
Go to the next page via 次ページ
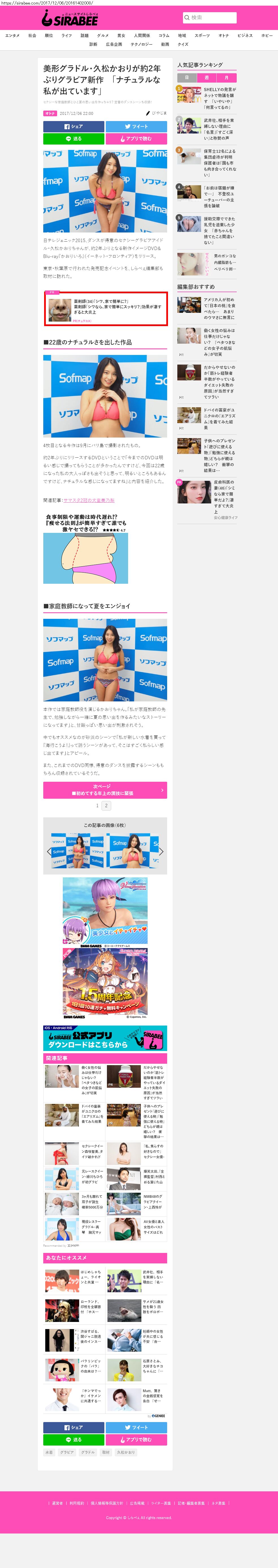105,789
